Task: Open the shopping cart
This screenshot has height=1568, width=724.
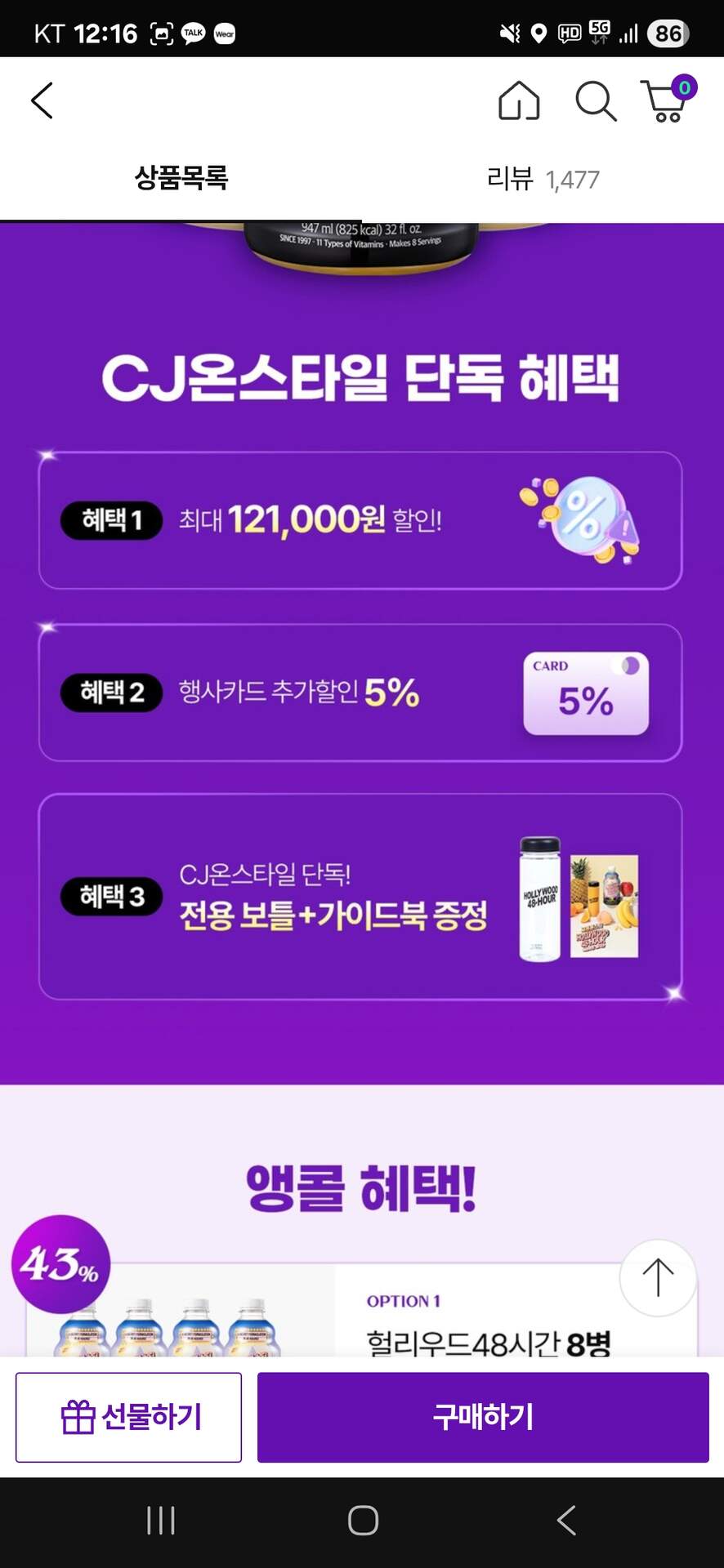Action: (x=667, y=101)
